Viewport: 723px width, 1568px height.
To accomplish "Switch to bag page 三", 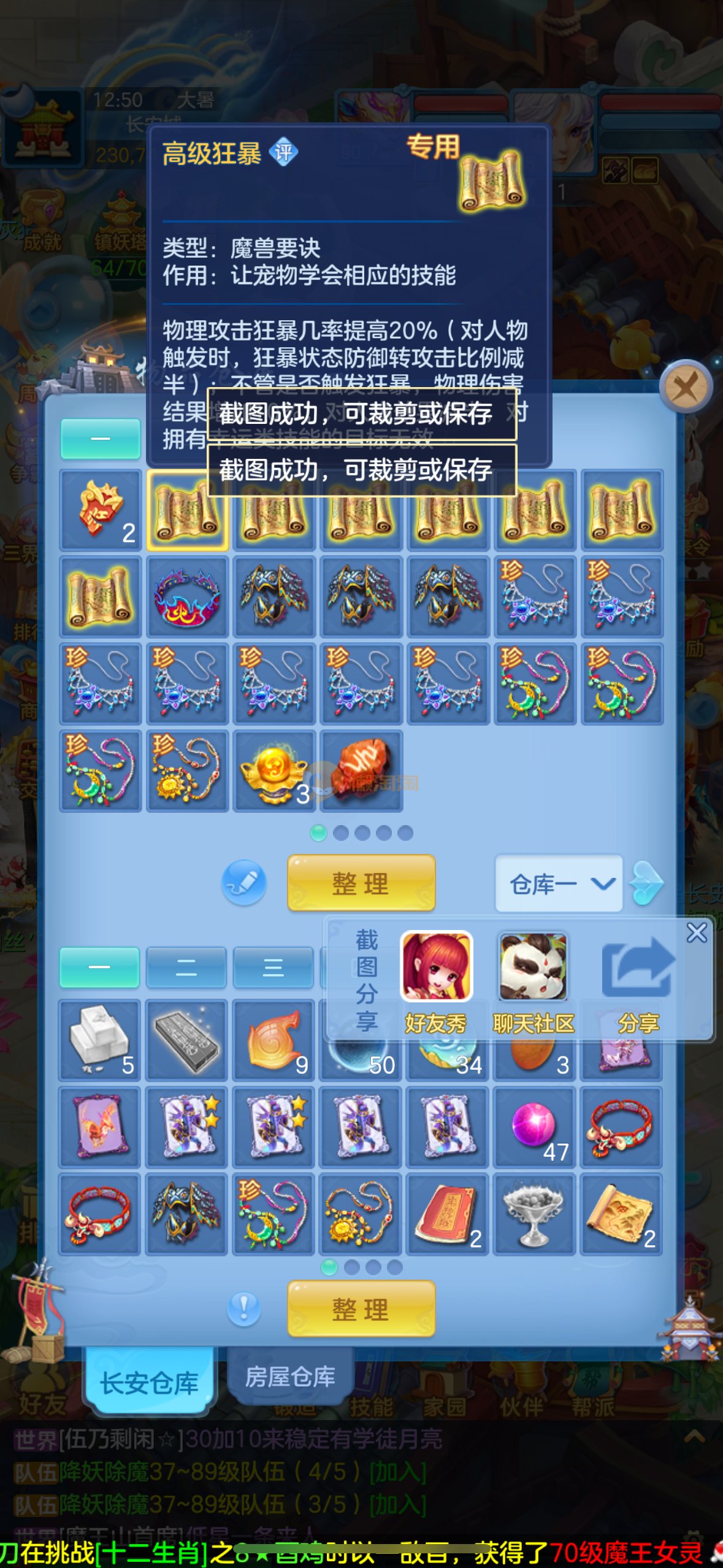I will pos(274,967).
